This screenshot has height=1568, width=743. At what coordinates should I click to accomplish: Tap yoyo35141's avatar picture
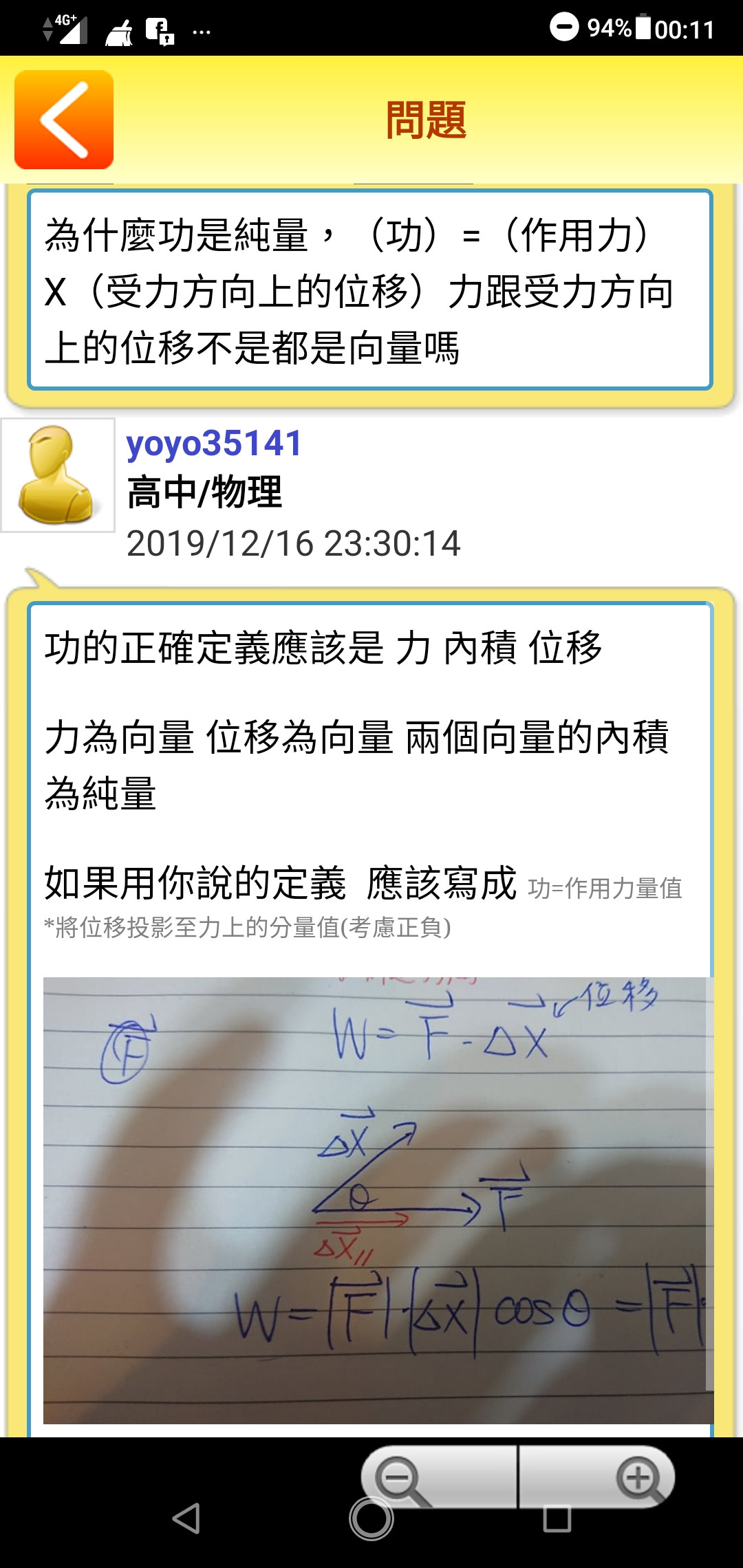(58, 475)
